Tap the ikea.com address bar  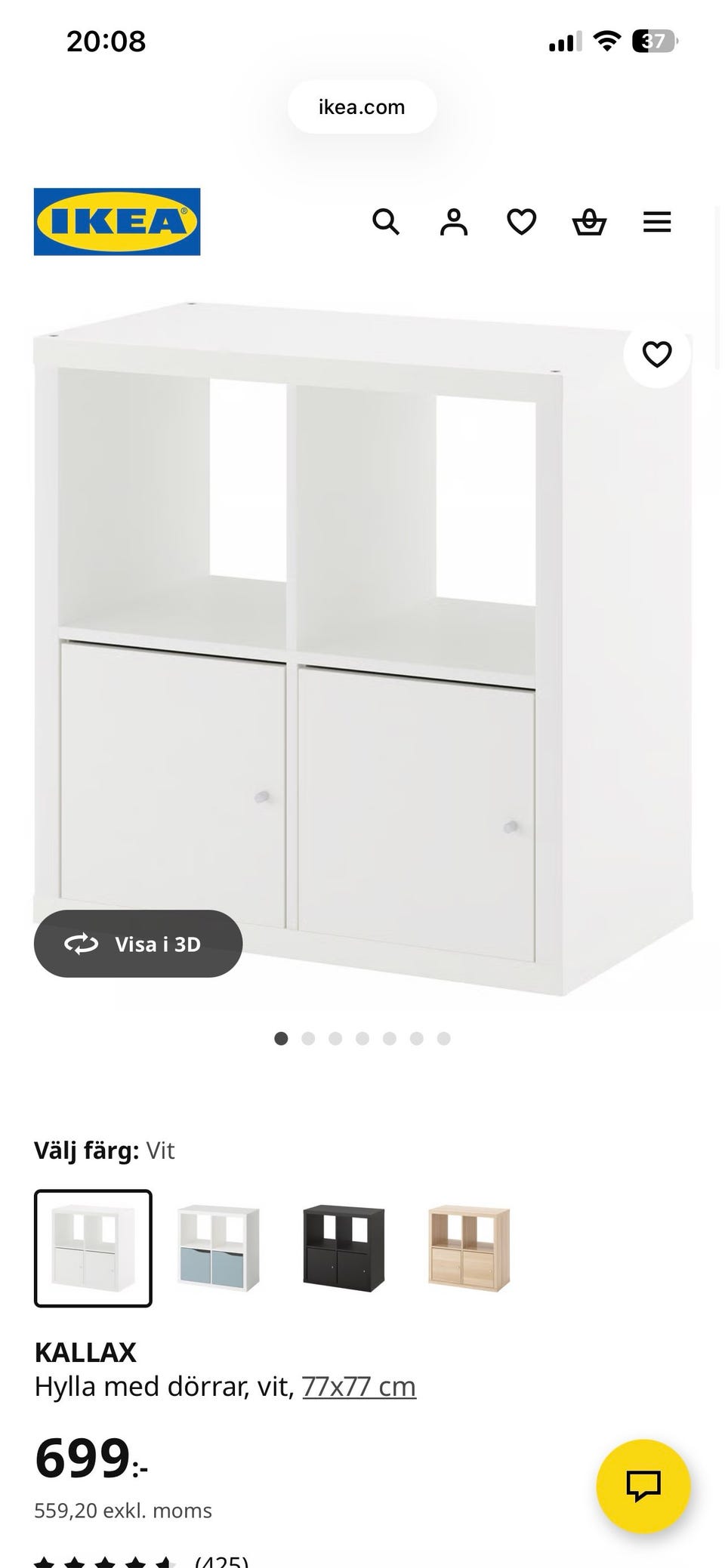(x=362, y=107)
